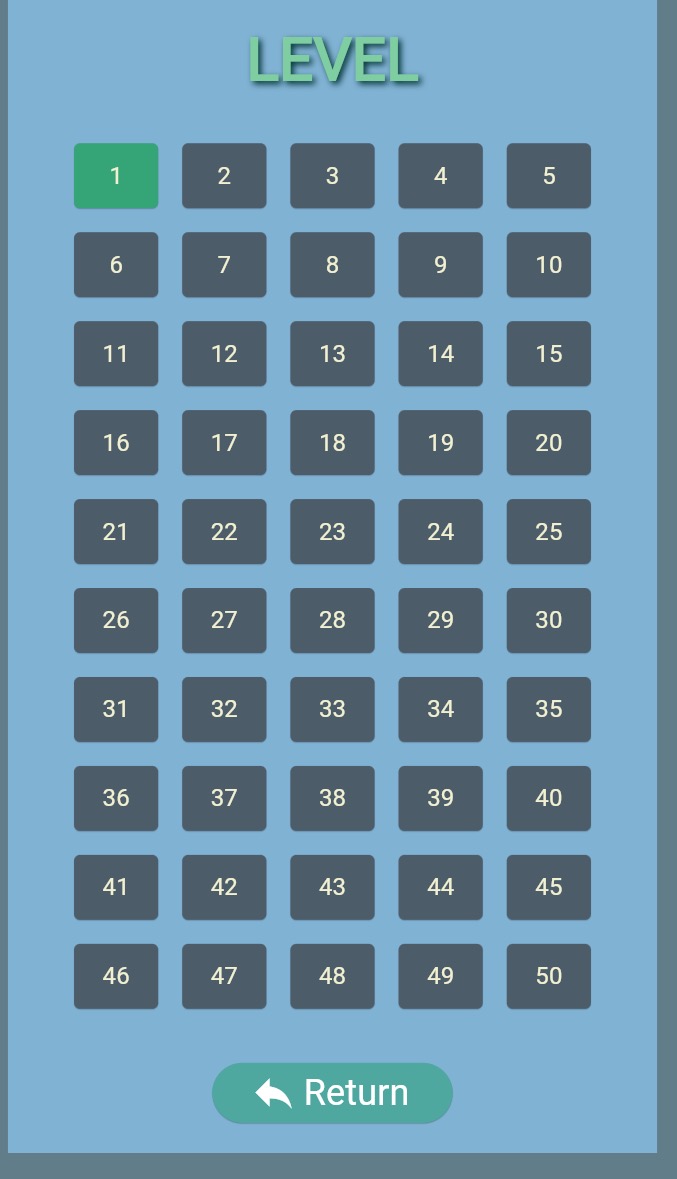This screenshot has width=677, height=1179.
Task: Choose level 42
Action: 224,887
